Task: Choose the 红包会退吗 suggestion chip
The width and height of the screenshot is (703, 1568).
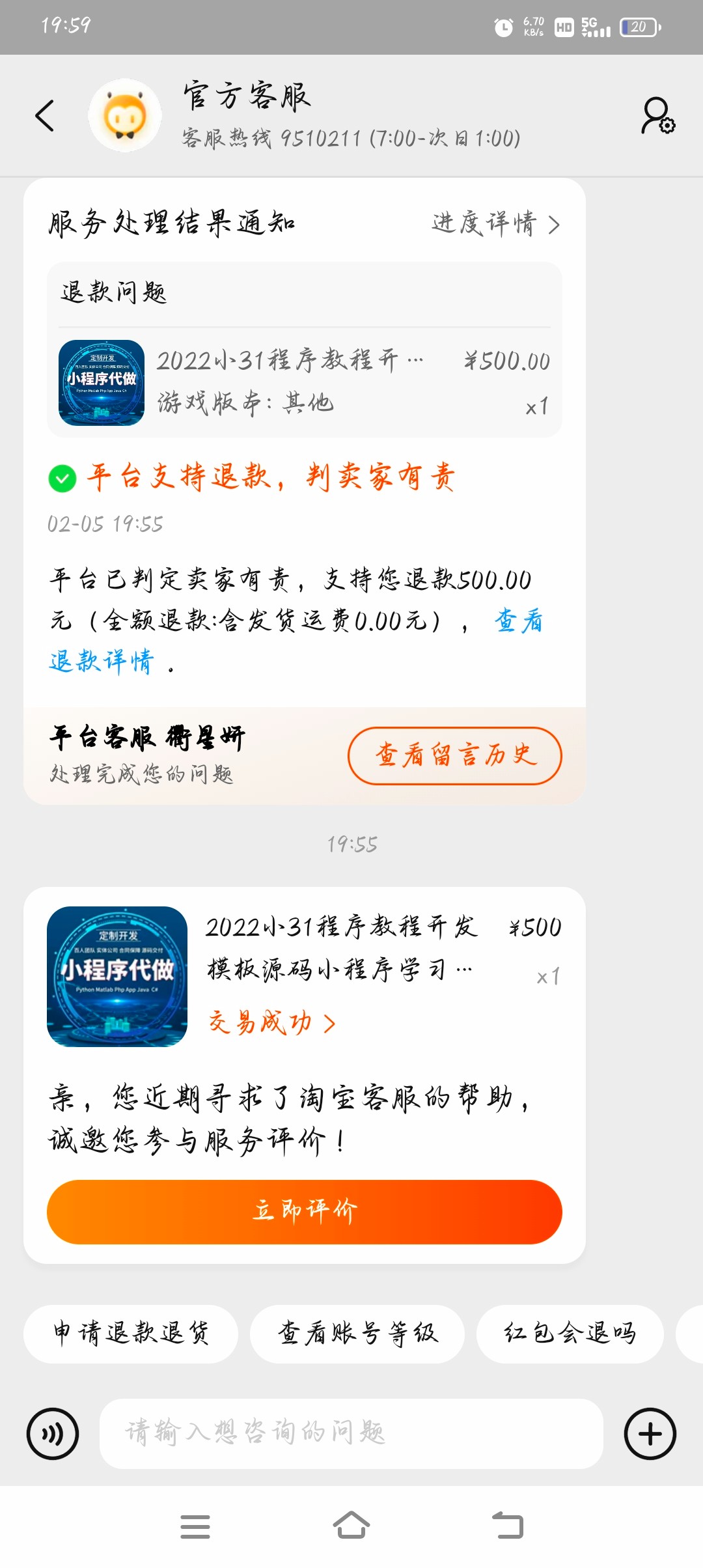Action: 570,1334
